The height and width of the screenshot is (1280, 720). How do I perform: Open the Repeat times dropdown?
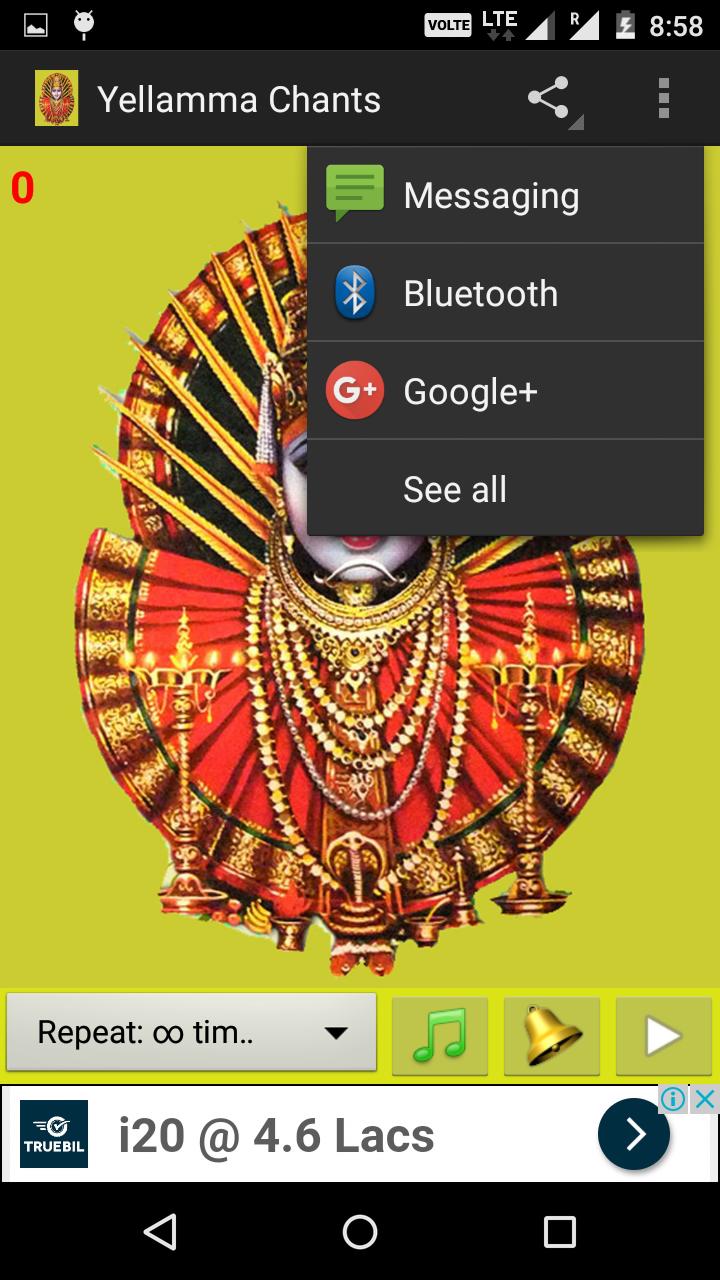(192, 1032)
